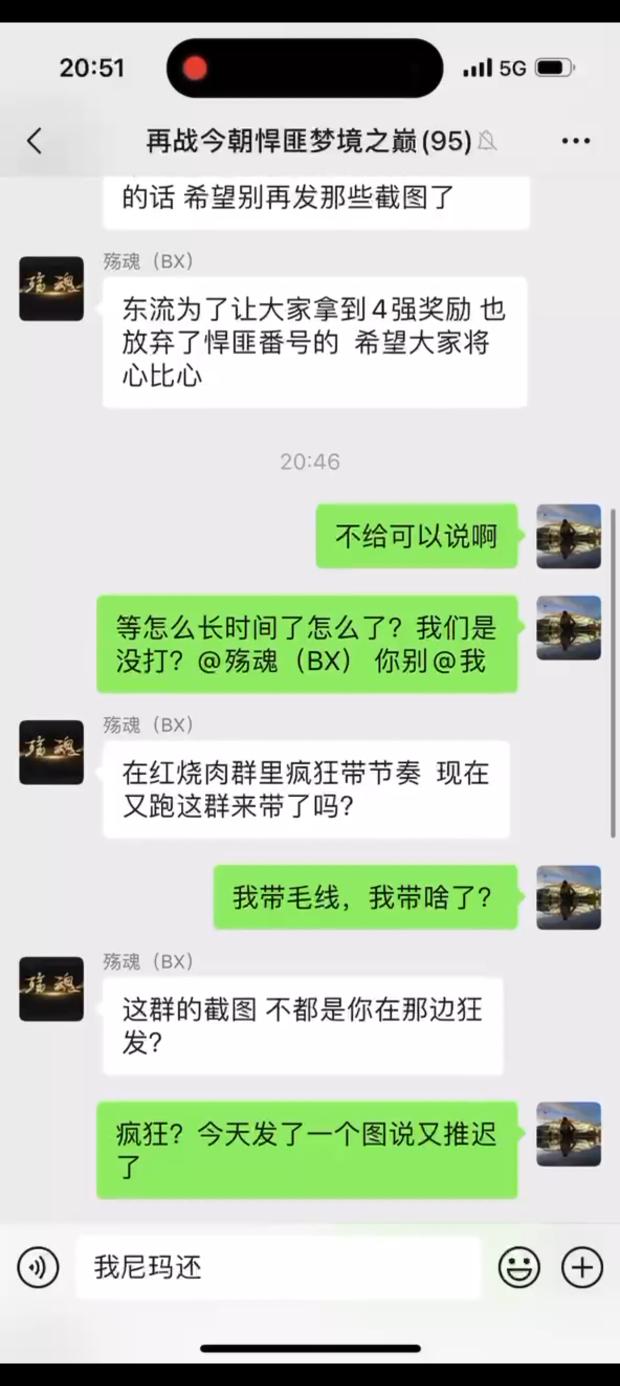The width and height of the screenshot is (620, 1386).
Task: Open the plus attachment menu
Action: click(582, 1268)
